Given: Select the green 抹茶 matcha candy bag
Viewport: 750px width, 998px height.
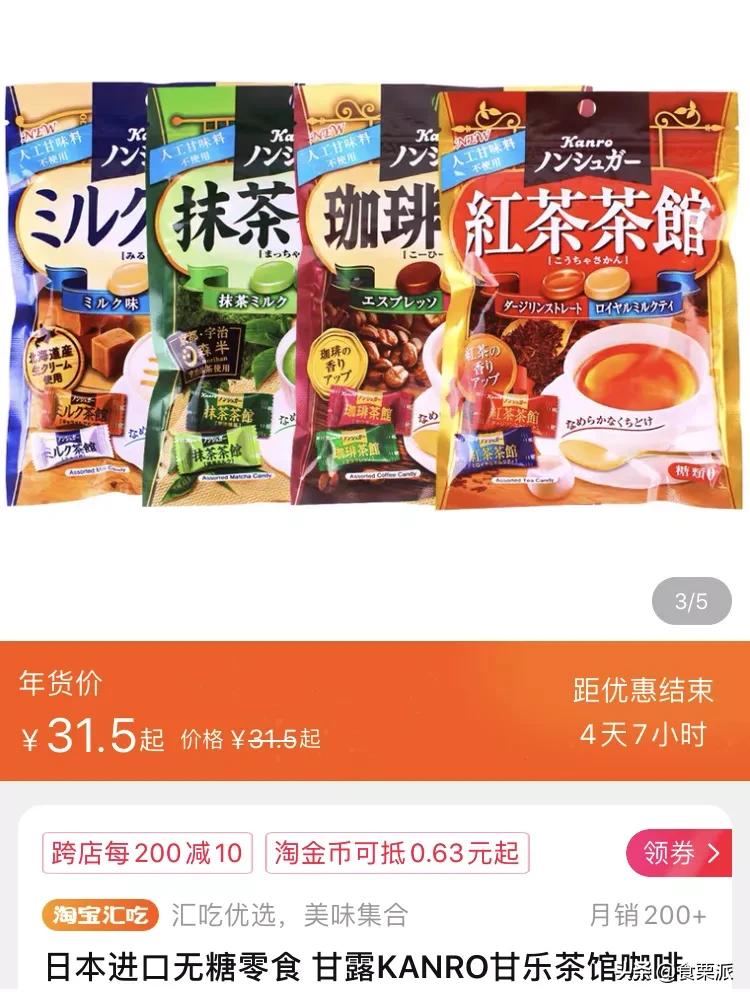Looking at the screenshot, I should coord(220,300).
